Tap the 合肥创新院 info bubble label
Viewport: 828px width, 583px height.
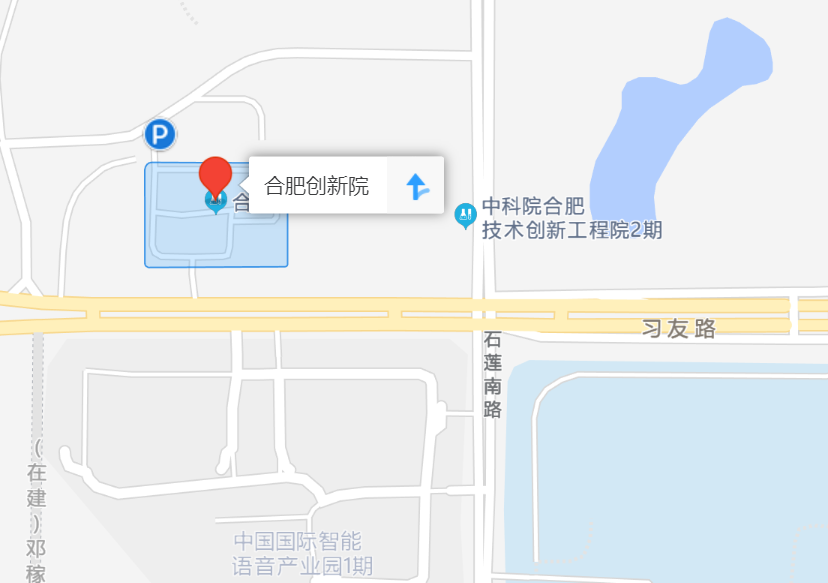click(x=317, y=186)
